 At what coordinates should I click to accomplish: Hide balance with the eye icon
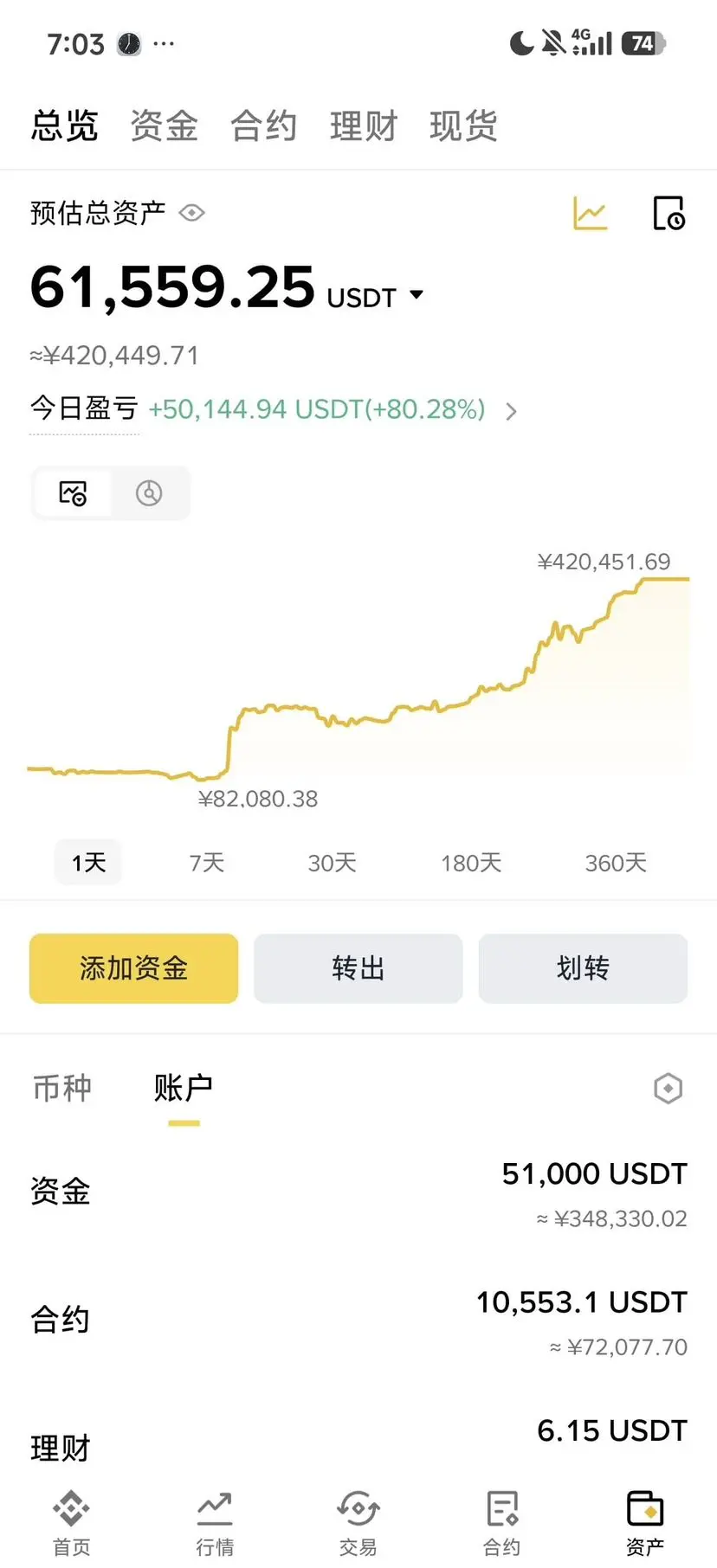pos(191,213)
